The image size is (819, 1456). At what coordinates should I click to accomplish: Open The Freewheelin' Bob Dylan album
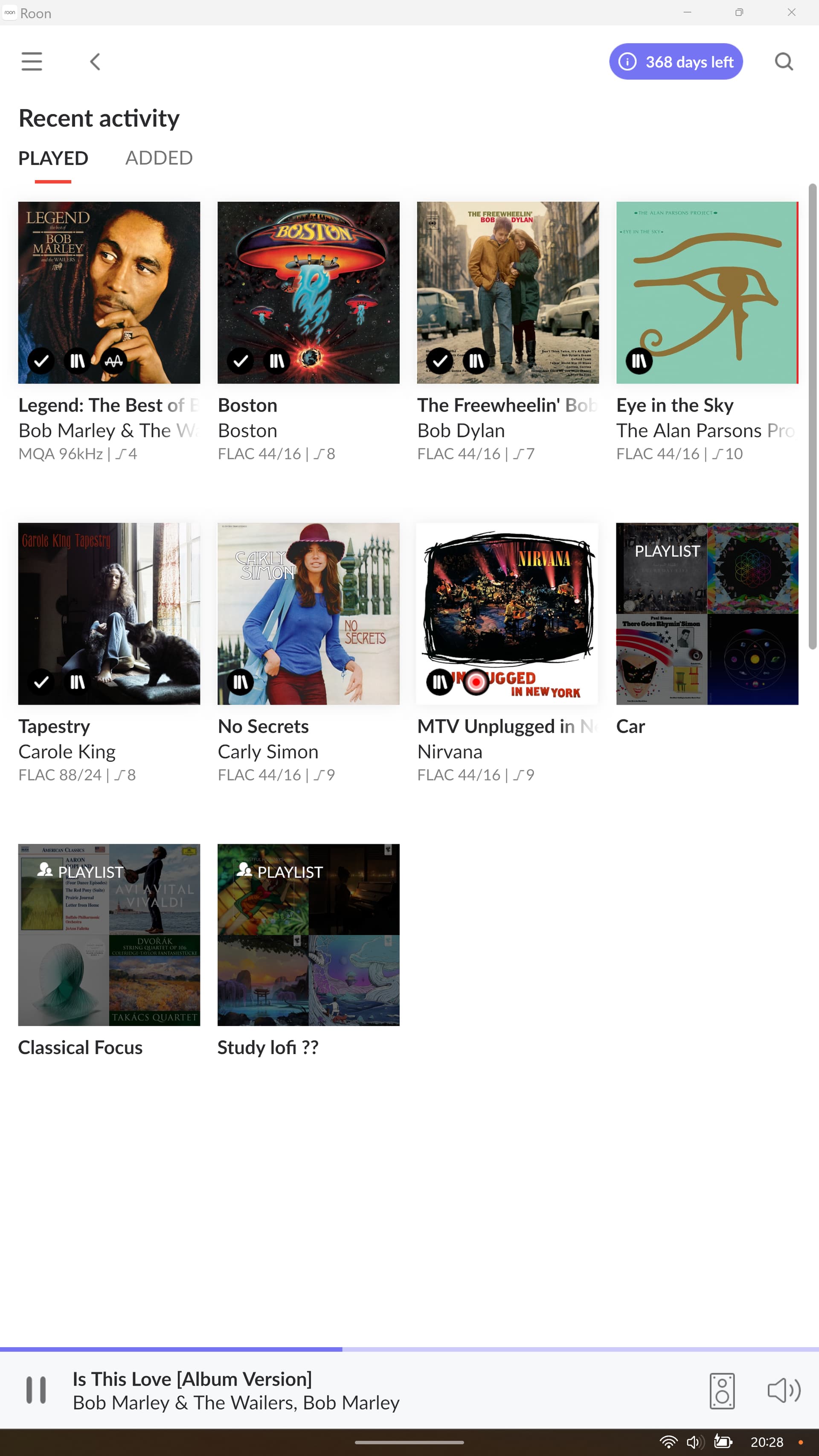[508, 292]
